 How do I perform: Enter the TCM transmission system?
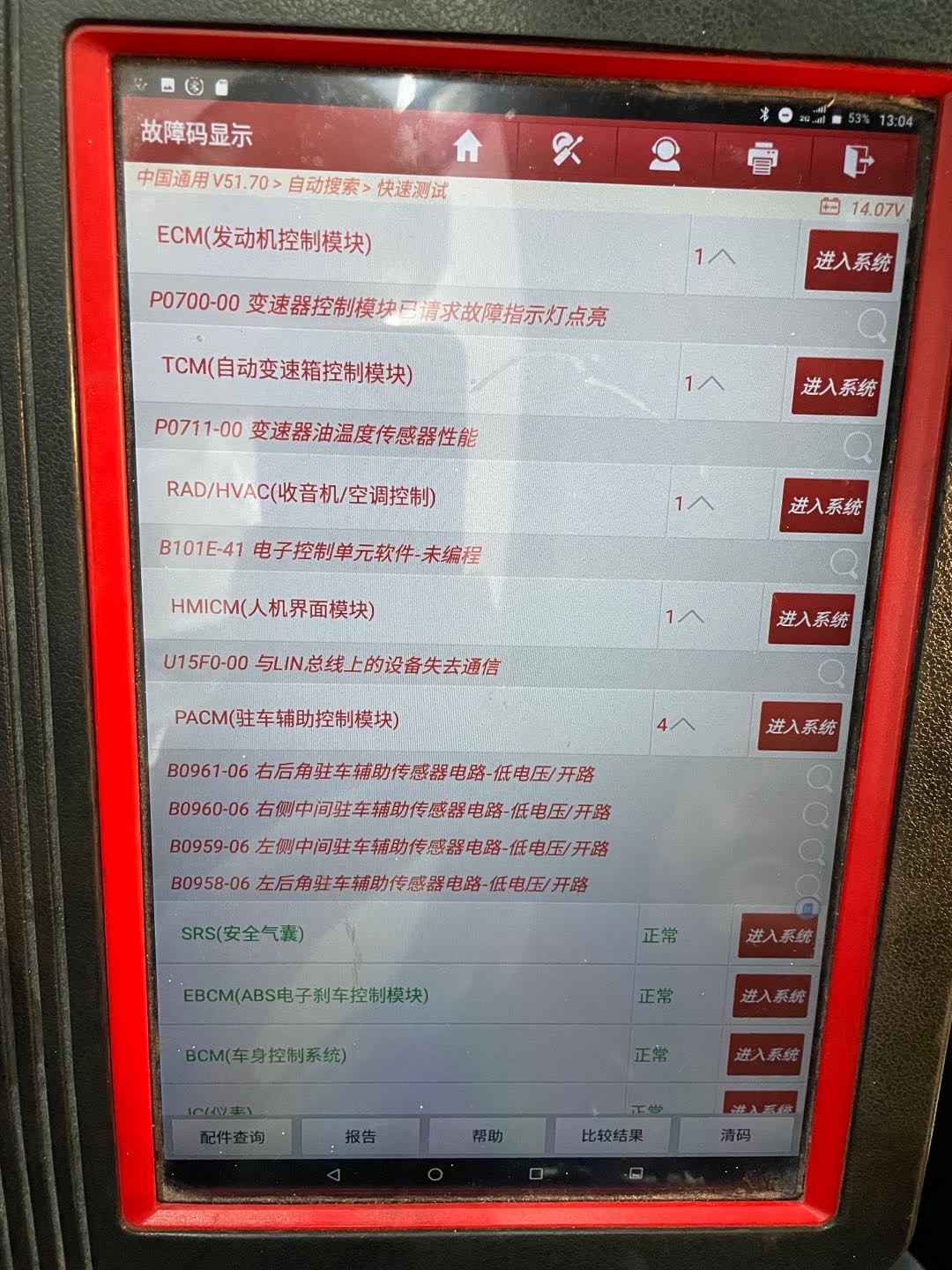tap(837, 386)
